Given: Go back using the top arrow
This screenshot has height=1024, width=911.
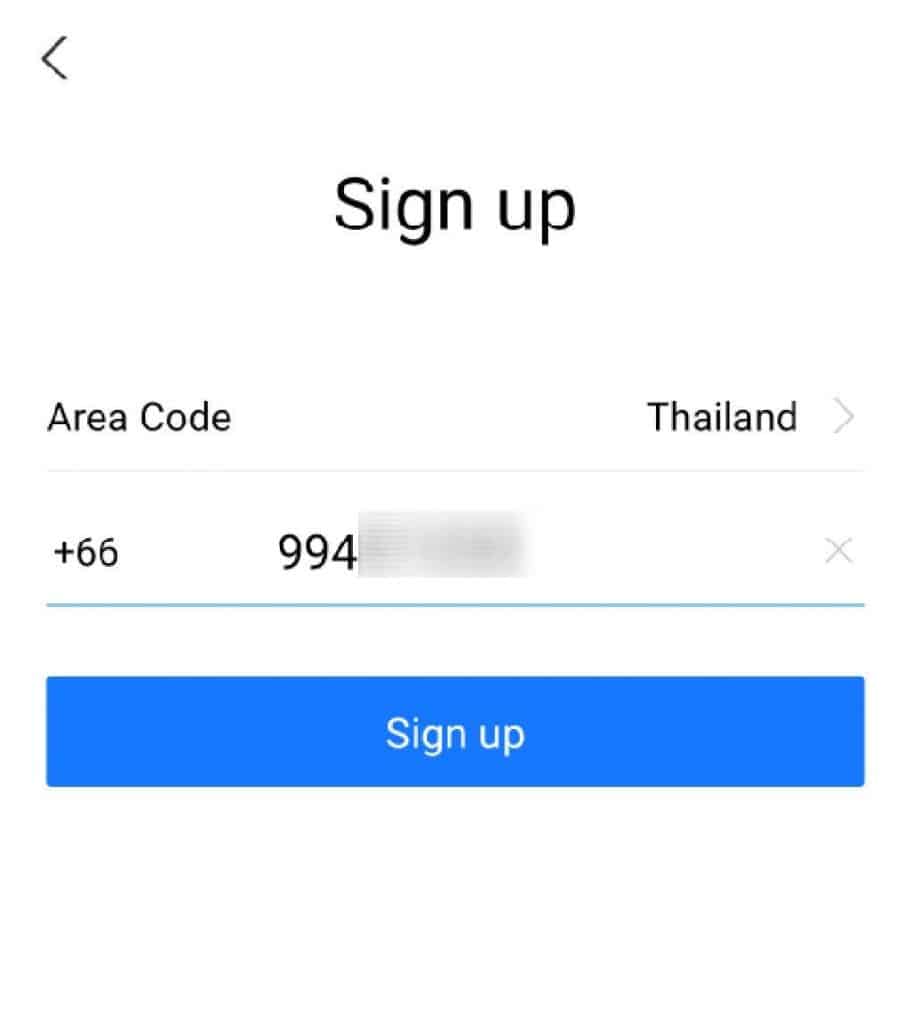Looking at the screenshot, I should click(x=55, y=59).
